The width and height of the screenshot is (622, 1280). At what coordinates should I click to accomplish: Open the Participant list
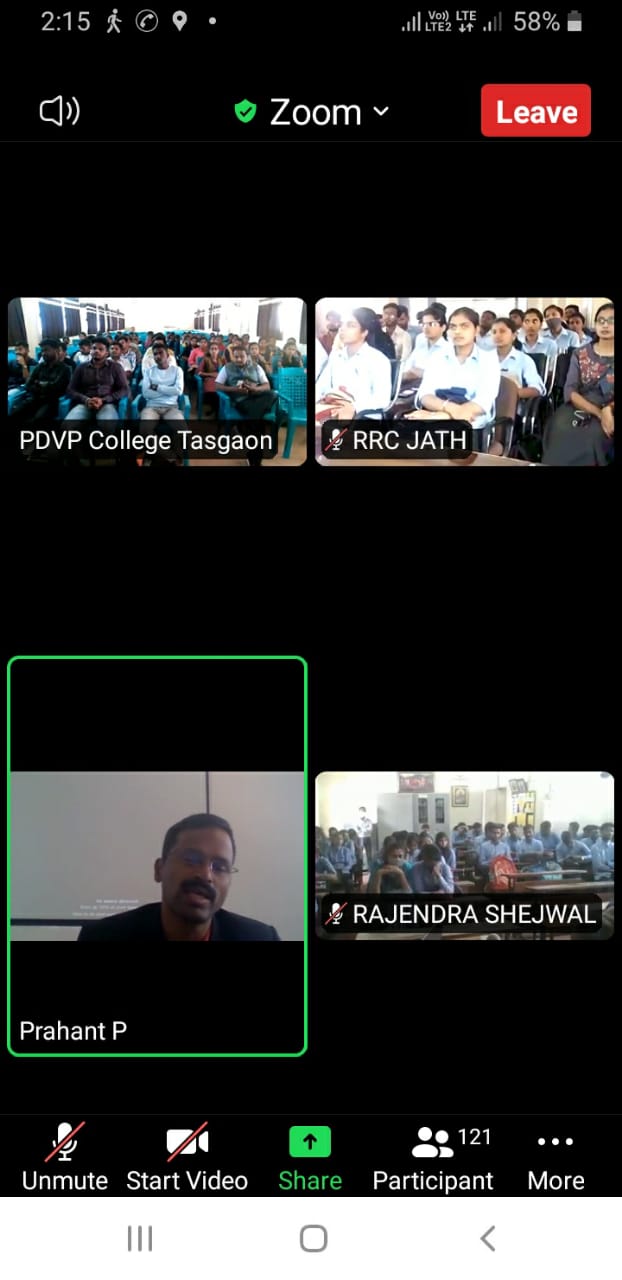(x=433, y=1157)
